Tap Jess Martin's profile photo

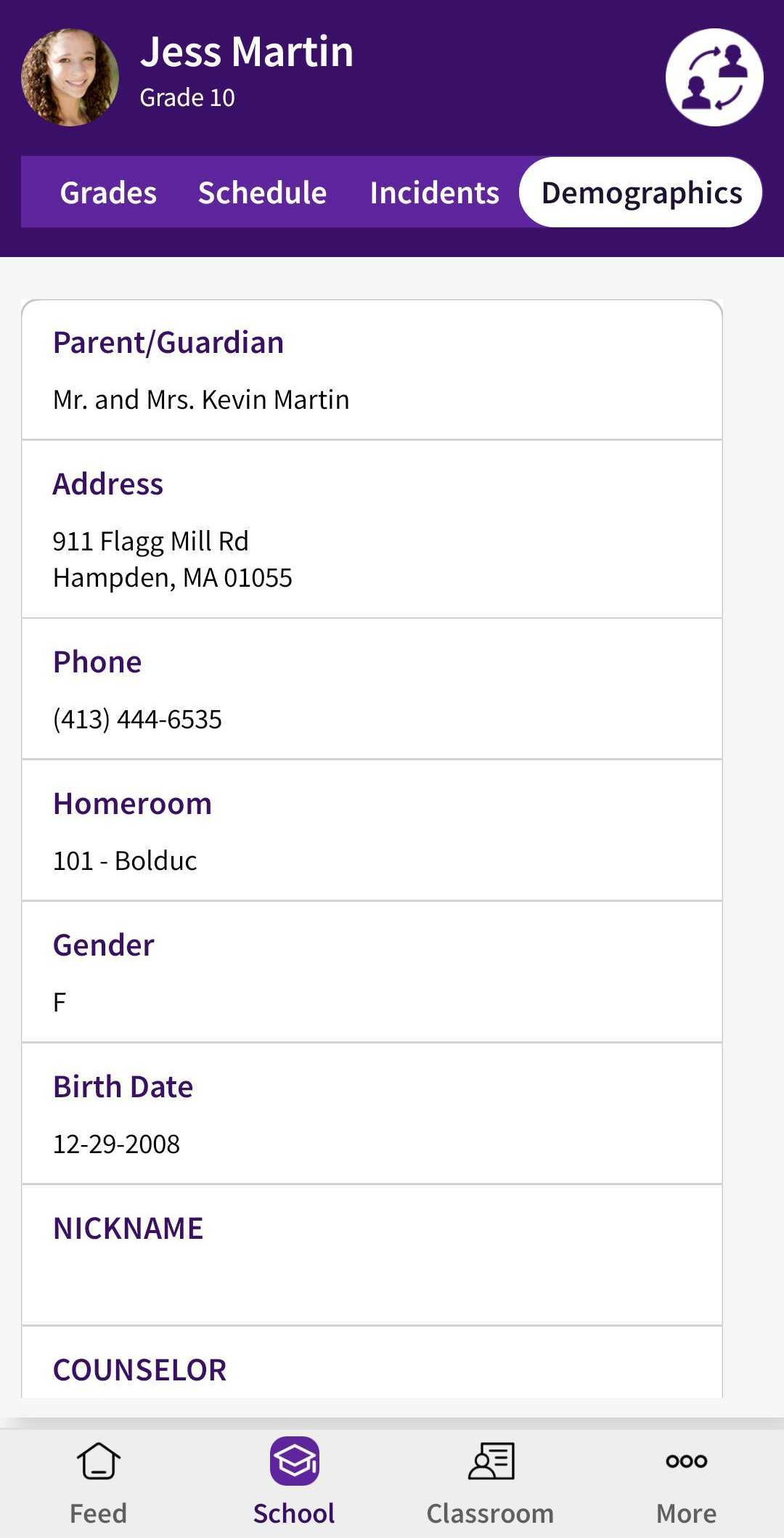(x=70, y=77)
